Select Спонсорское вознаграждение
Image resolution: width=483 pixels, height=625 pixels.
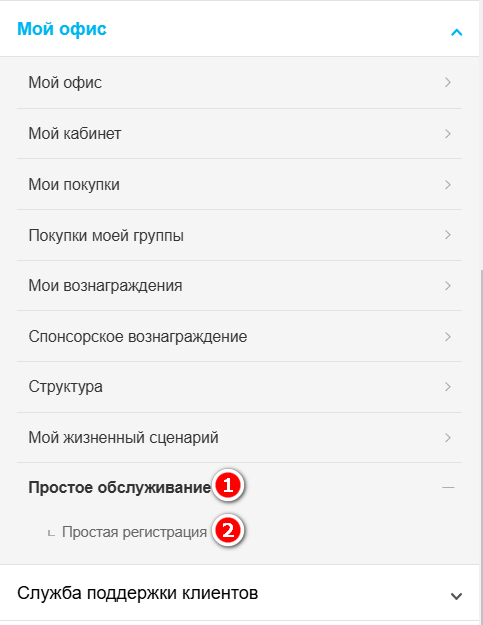pos(239,336)
